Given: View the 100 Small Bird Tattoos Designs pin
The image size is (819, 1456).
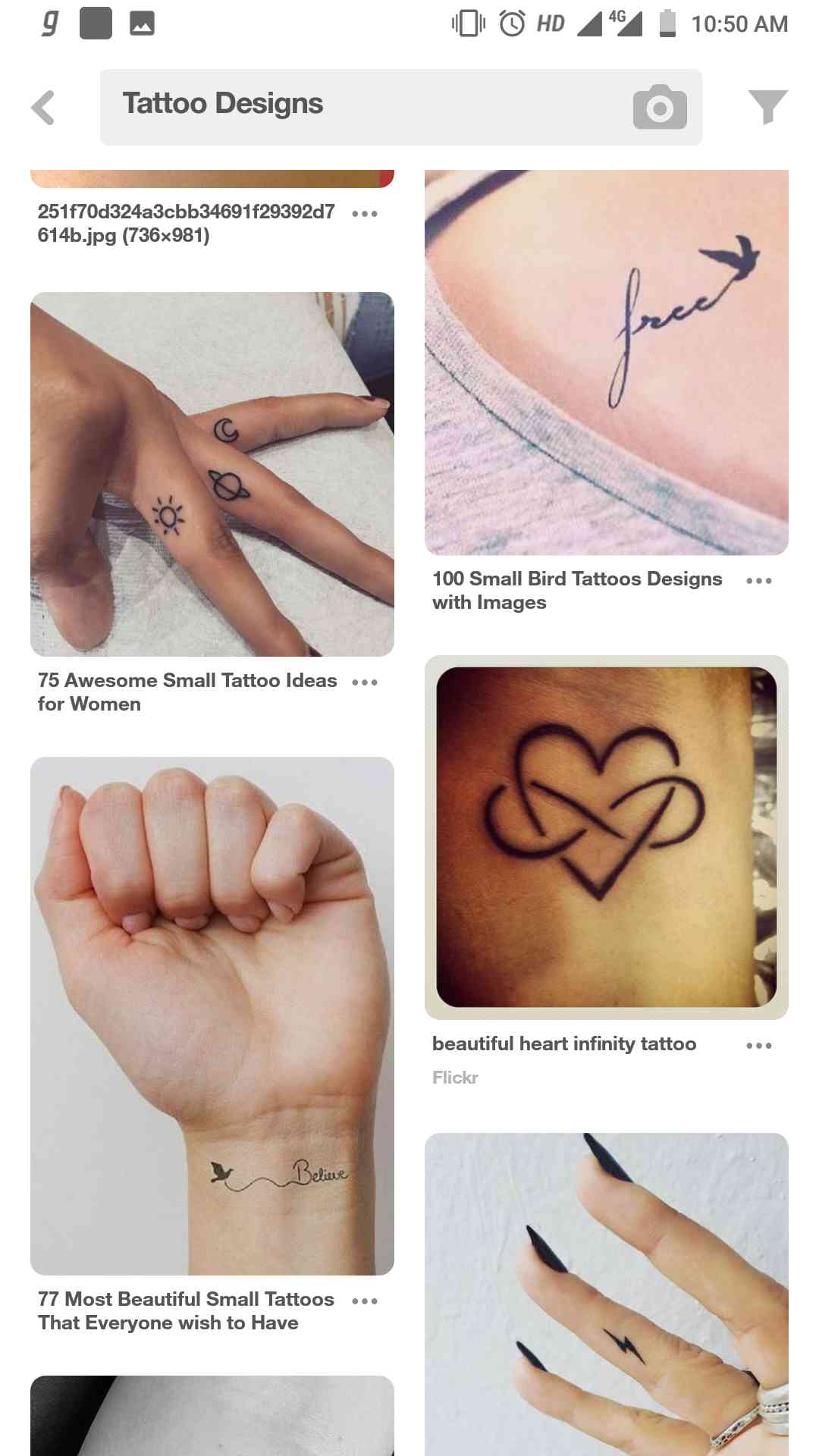Looking at the screenshot, I should tap(607, 362).
